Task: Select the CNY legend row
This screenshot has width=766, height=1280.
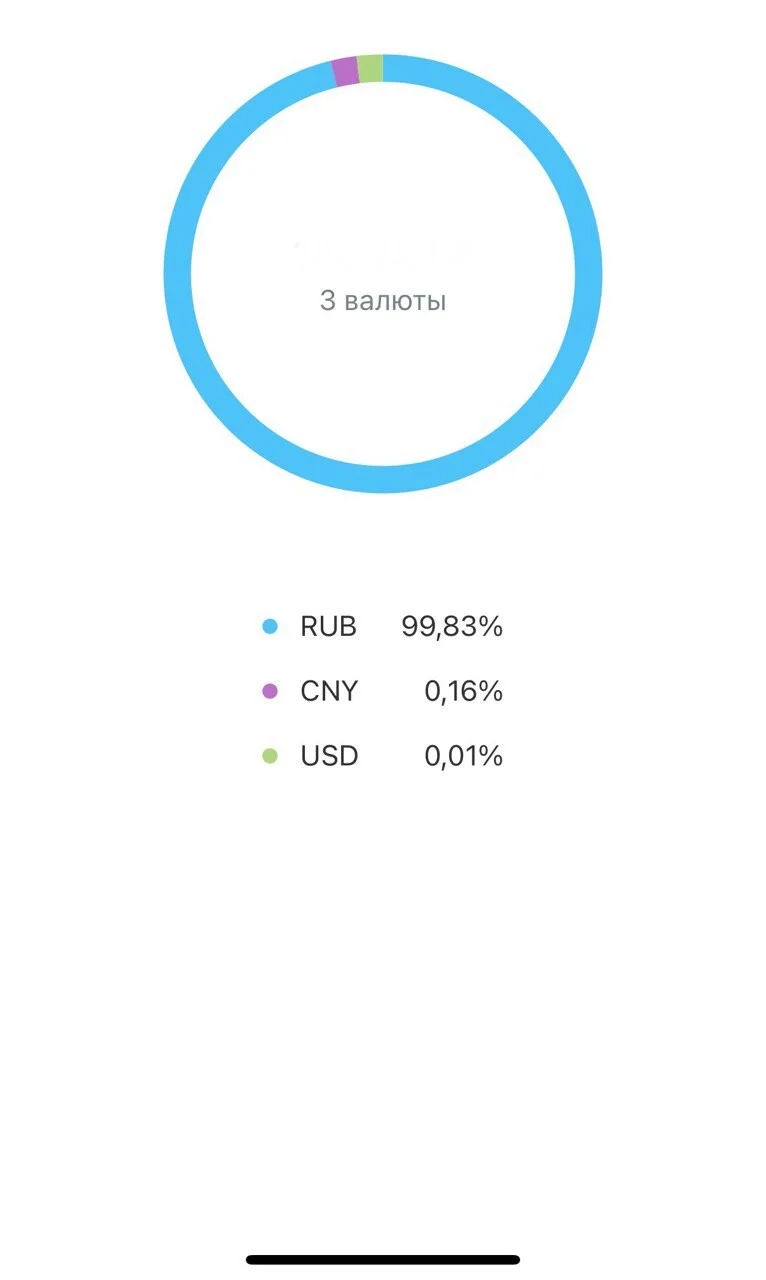Action: 382,691
